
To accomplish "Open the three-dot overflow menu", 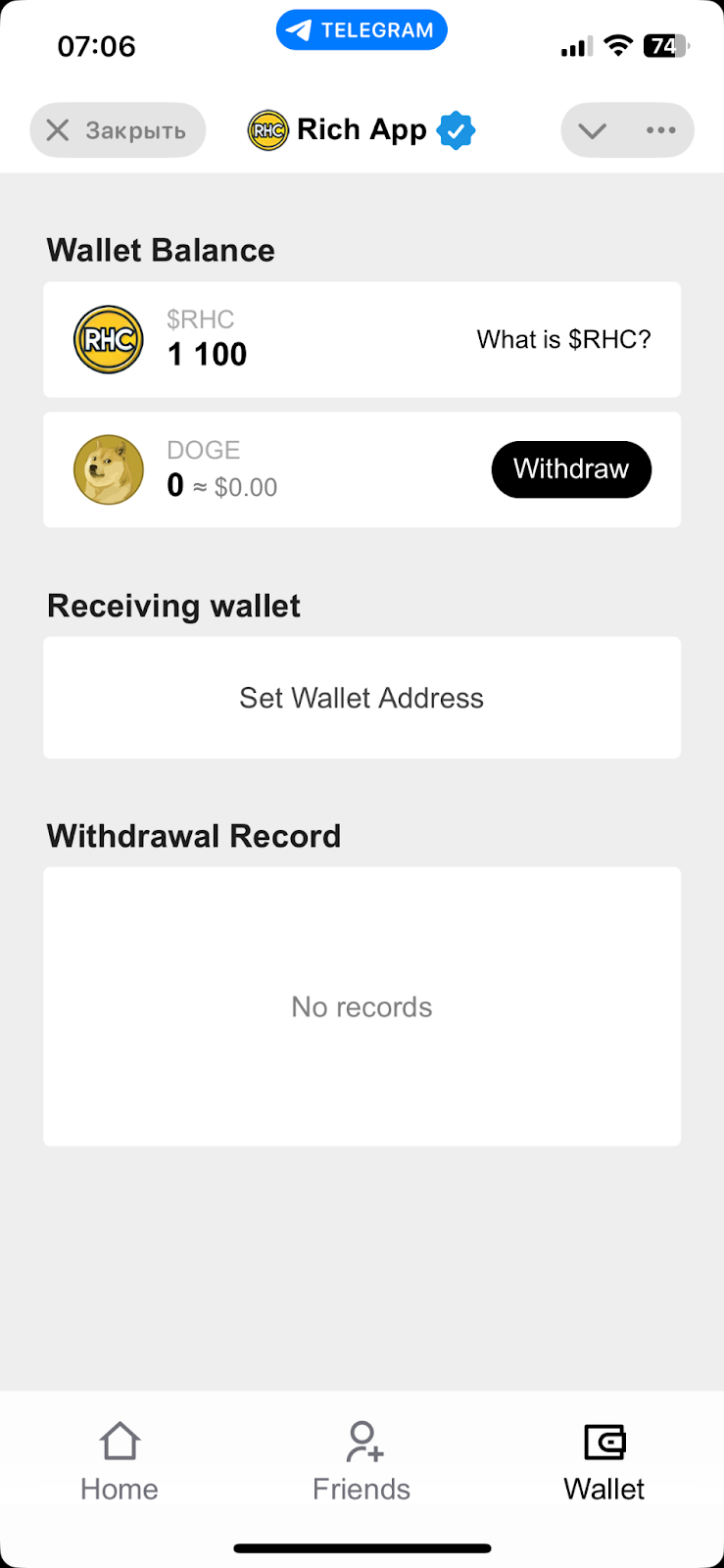I will [660, 130].
